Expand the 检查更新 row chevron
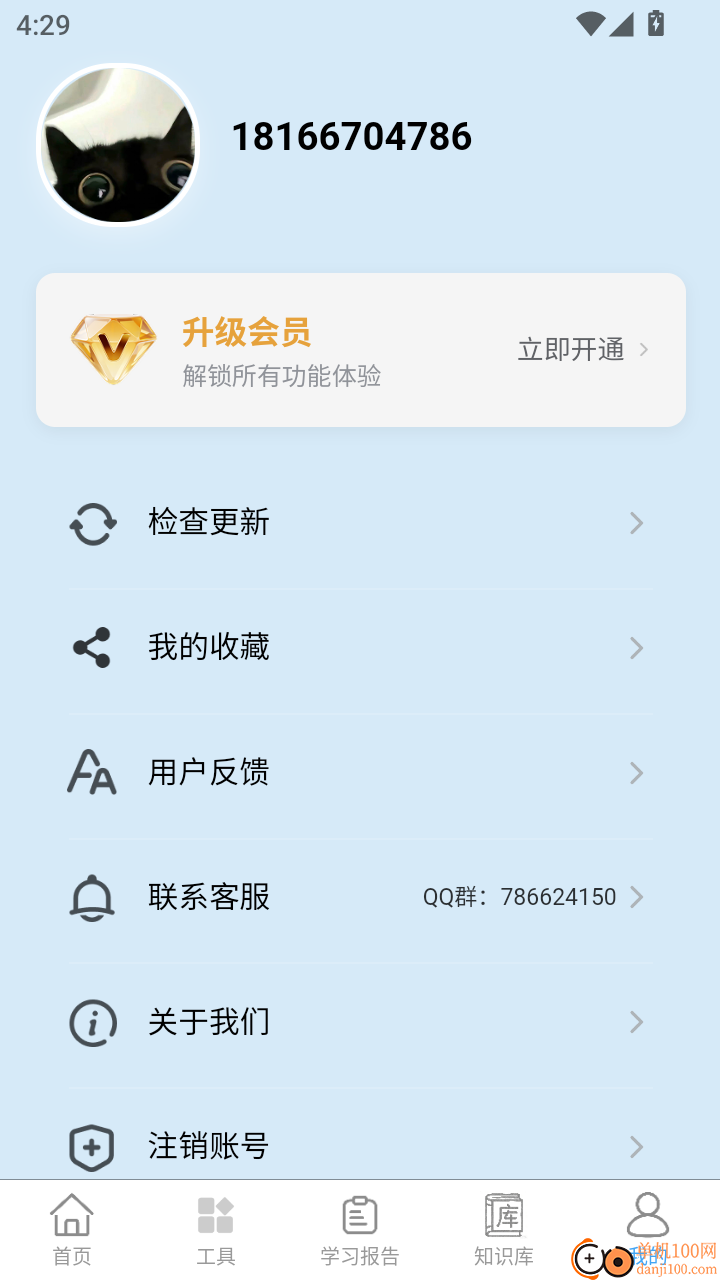 [x=637, y=522]
